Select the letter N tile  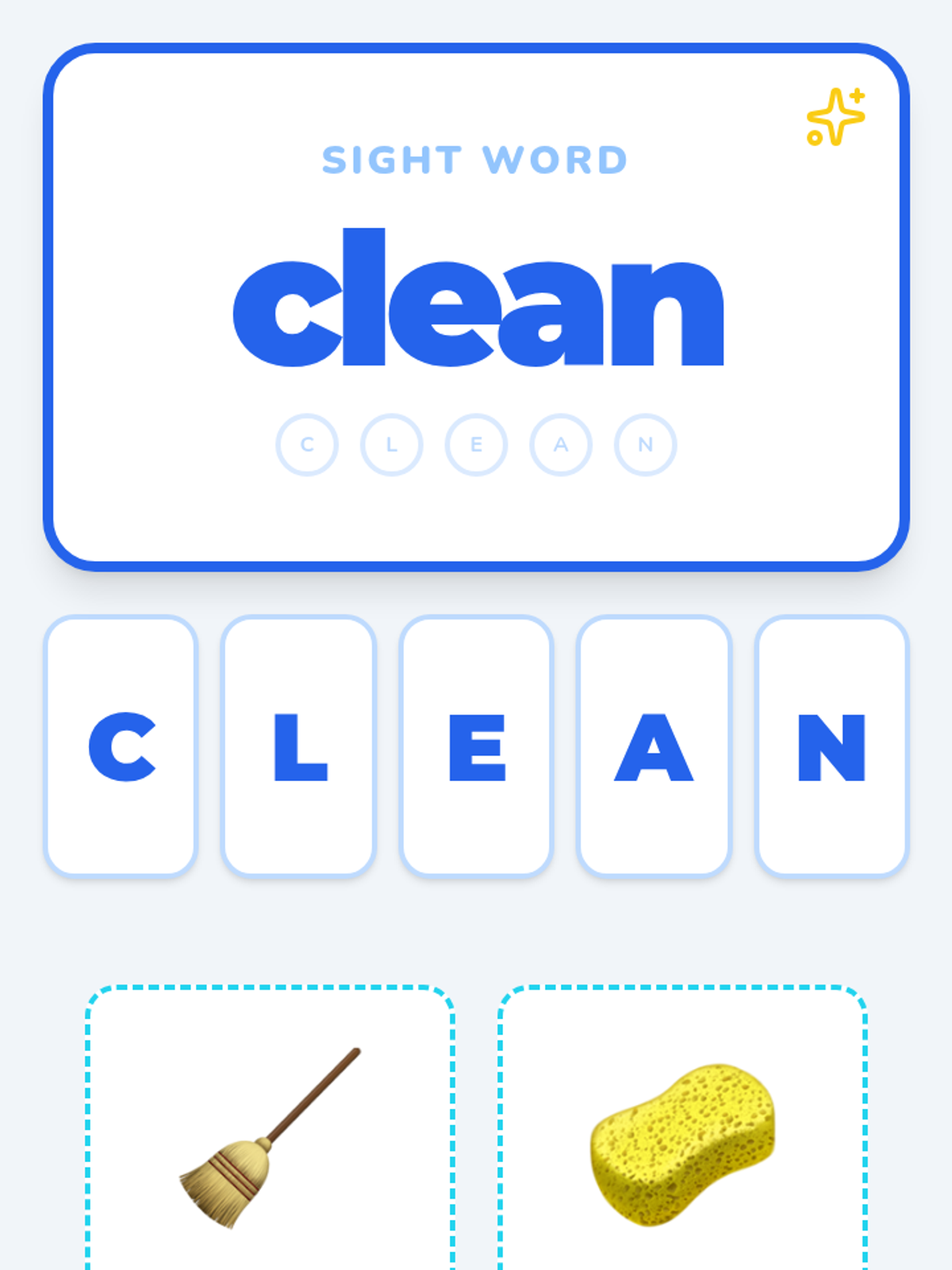pyautogui.click(x=831, y=746)
